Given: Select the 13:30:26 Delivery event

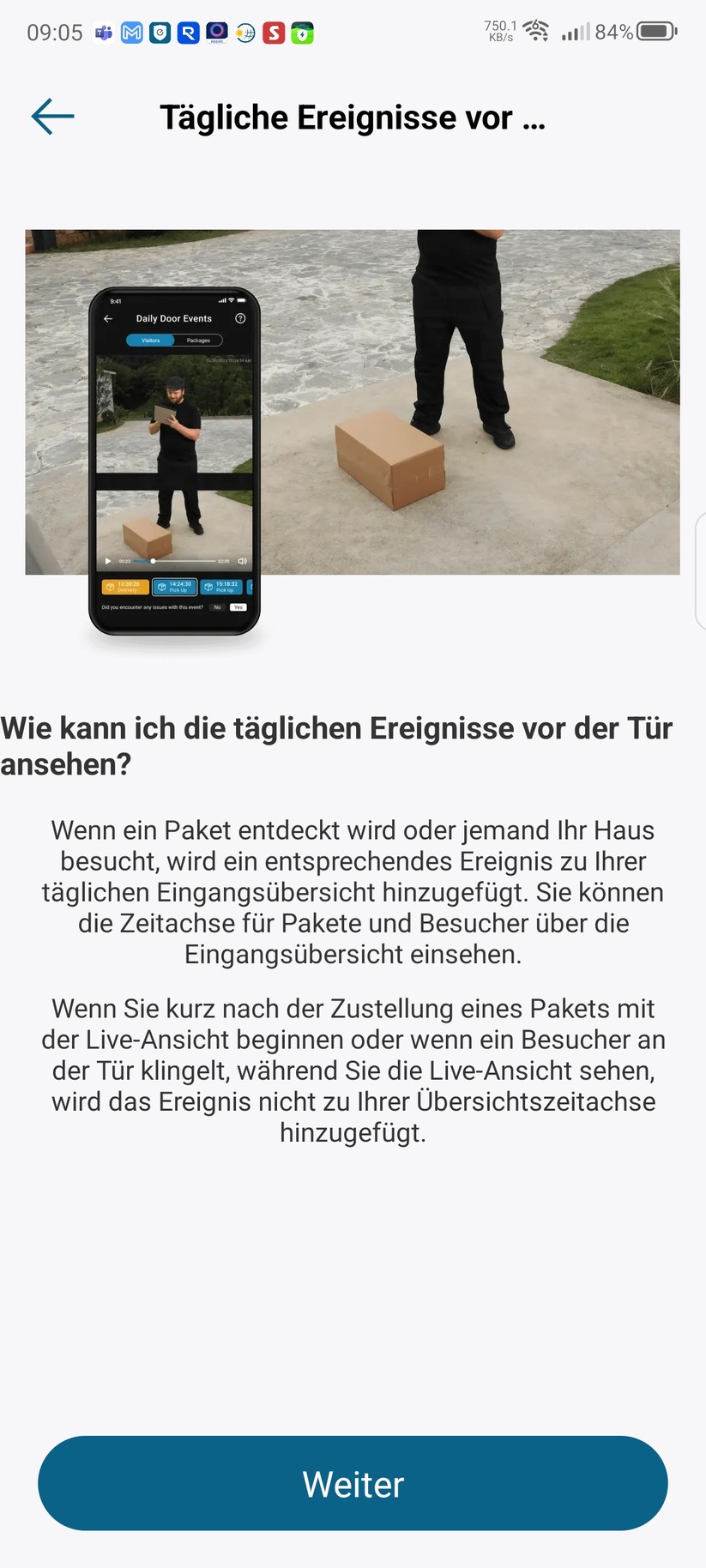Looking at the screenshot, I should [x=125, y=587].
